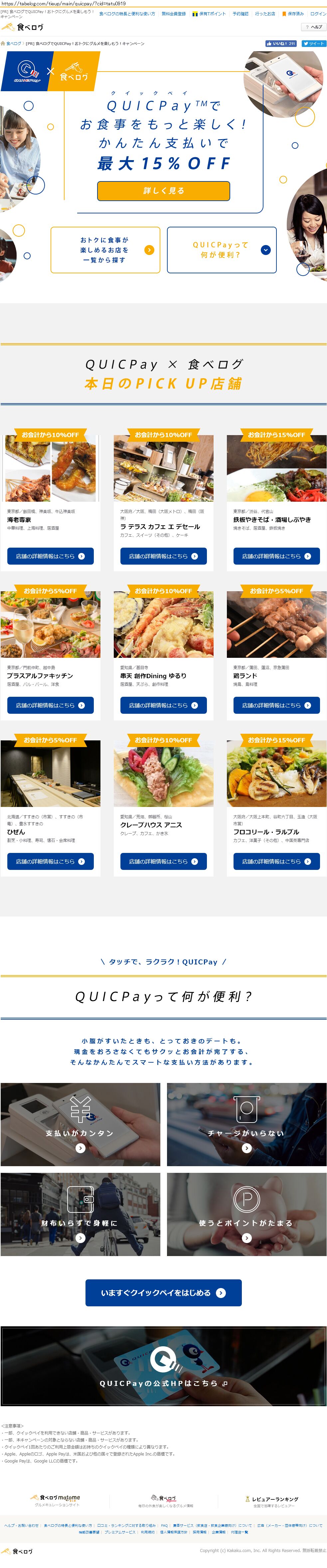Tap いますぐクイックペイをはじめる
Image resolution: width=327 pixels, height=1568 pixels.
[164, 1292]
